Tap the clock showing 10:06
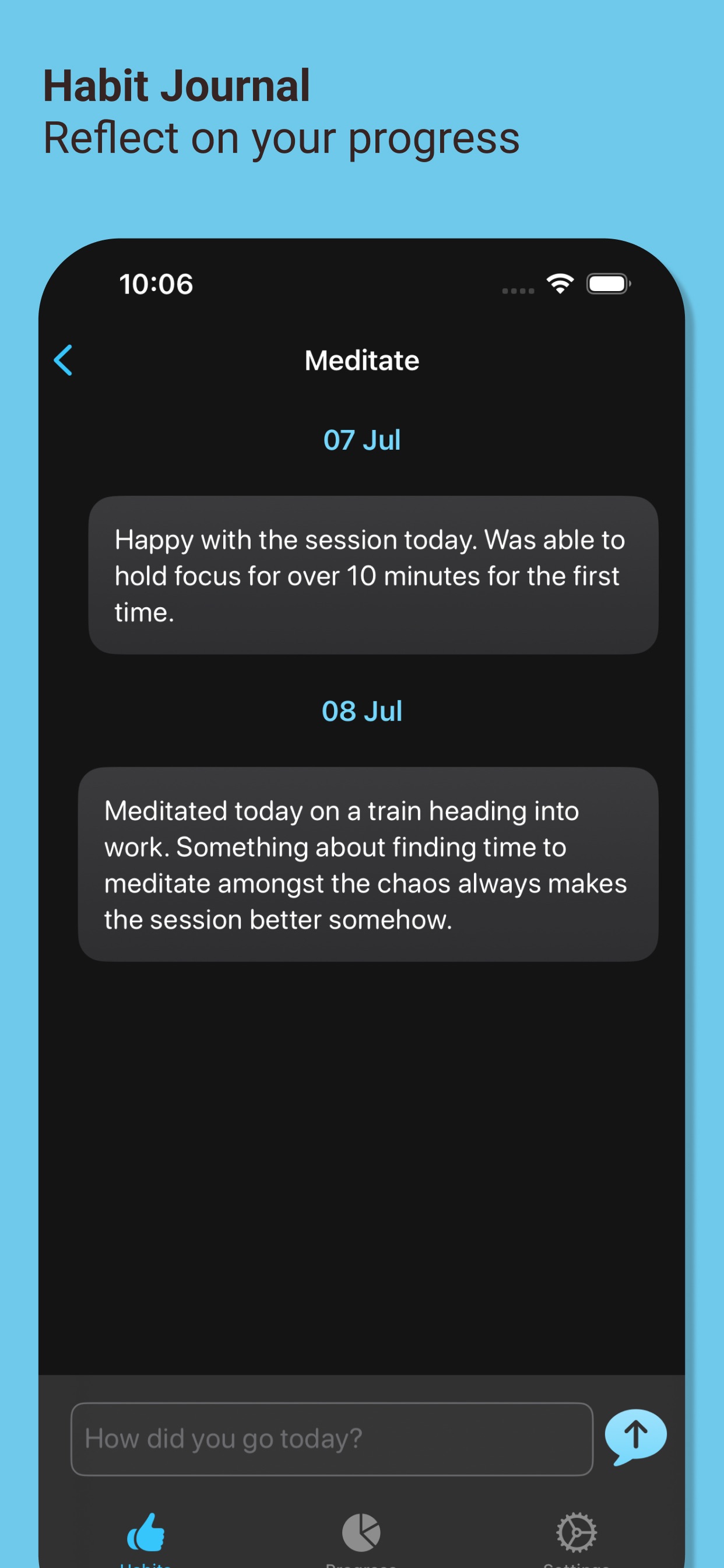 [156, 283]
